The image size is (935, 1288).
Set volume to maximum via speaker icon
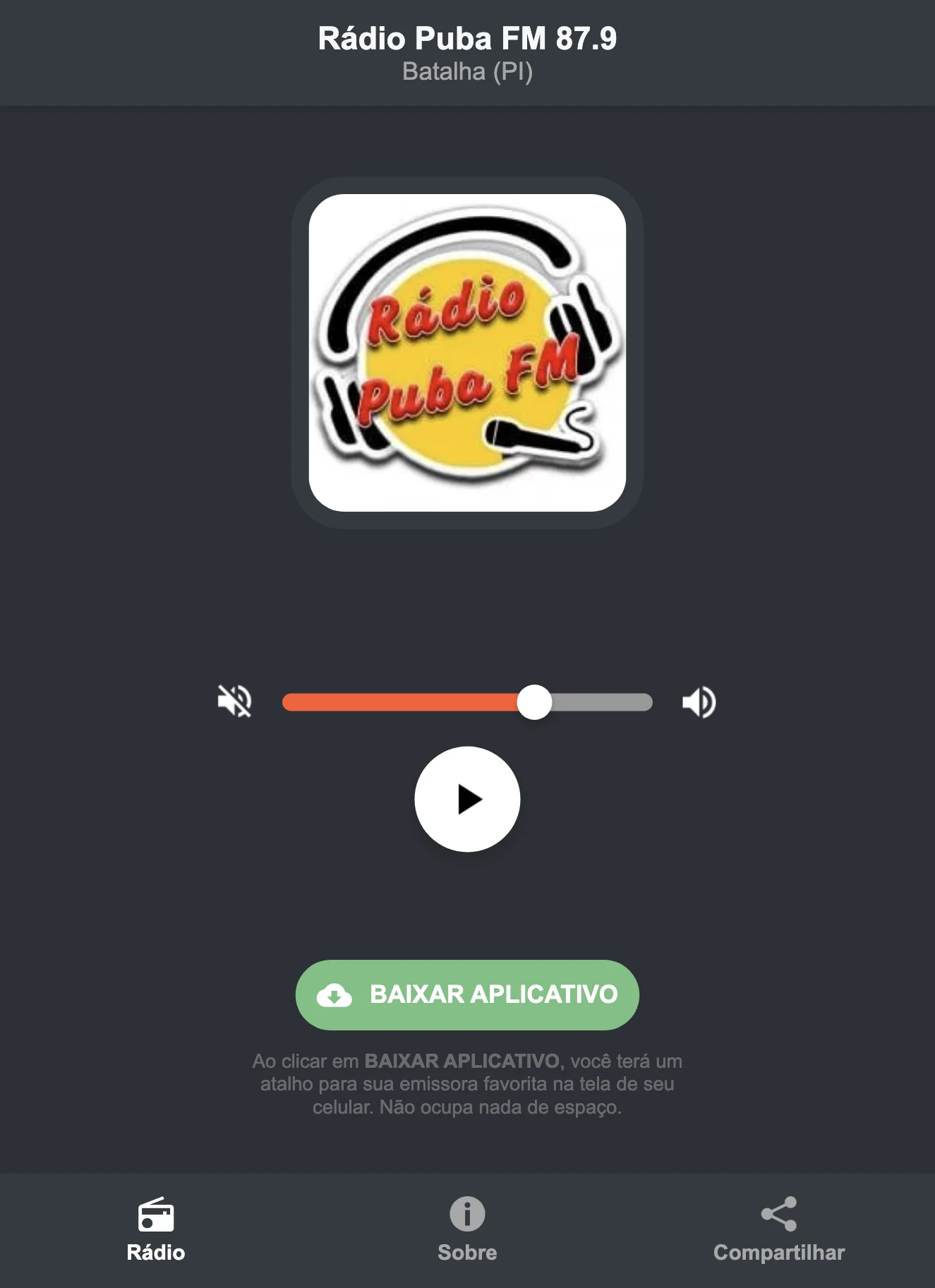(x=698, y=701)
